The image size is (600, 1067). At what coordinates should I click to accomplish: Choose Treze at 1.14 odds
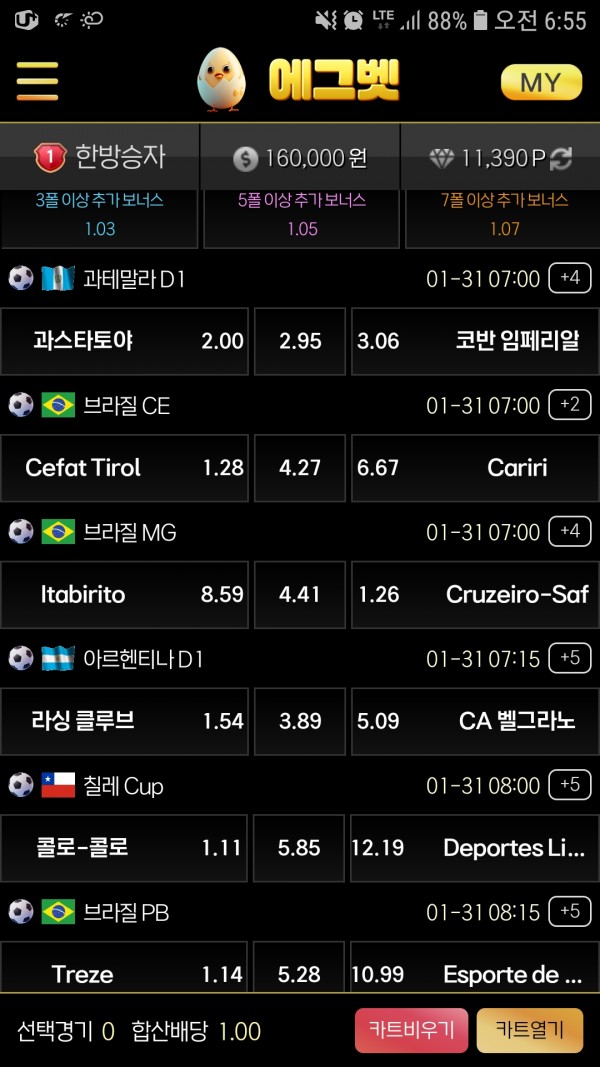tap(124, 968)
